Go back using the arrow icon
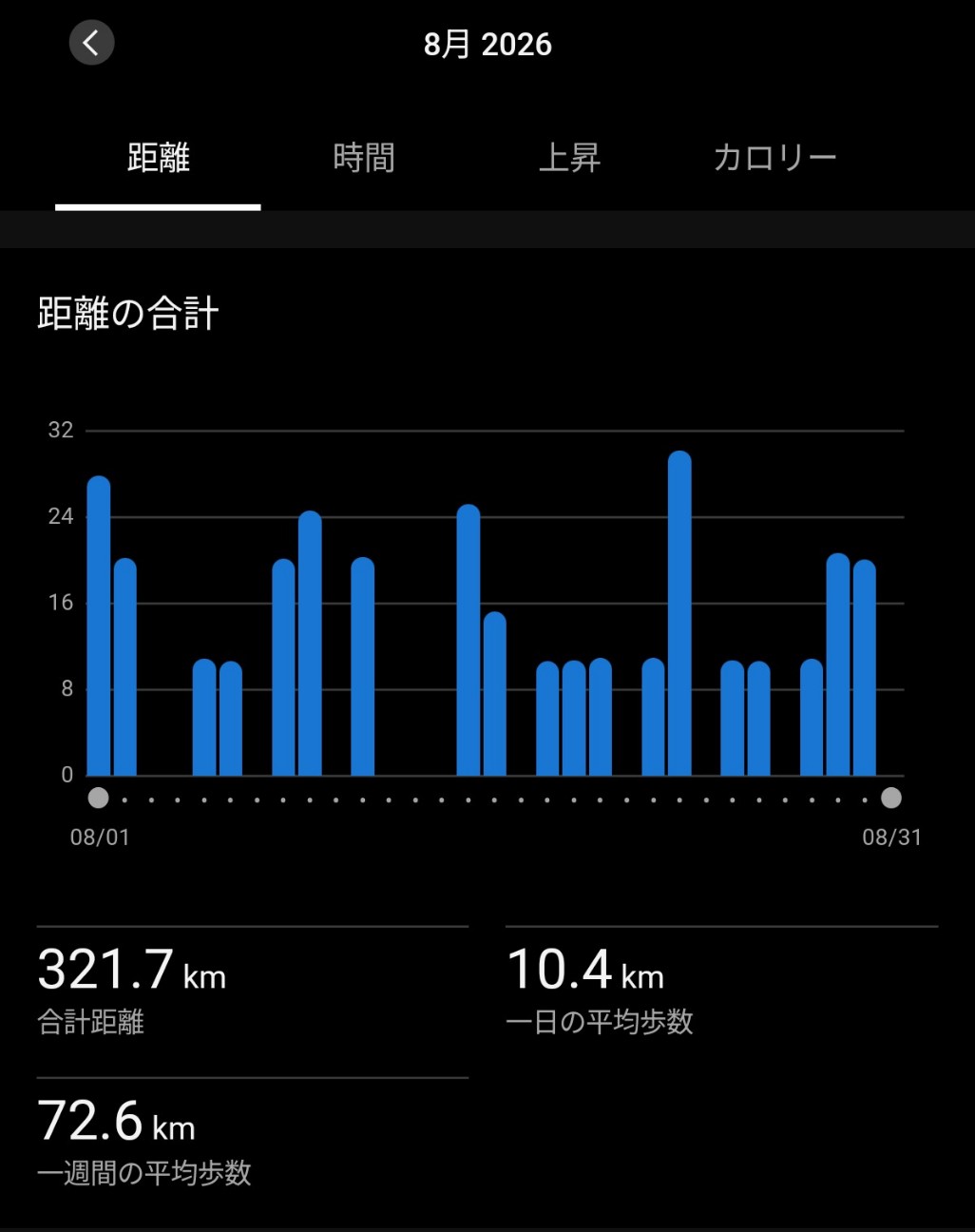 [x=91, y=43]
